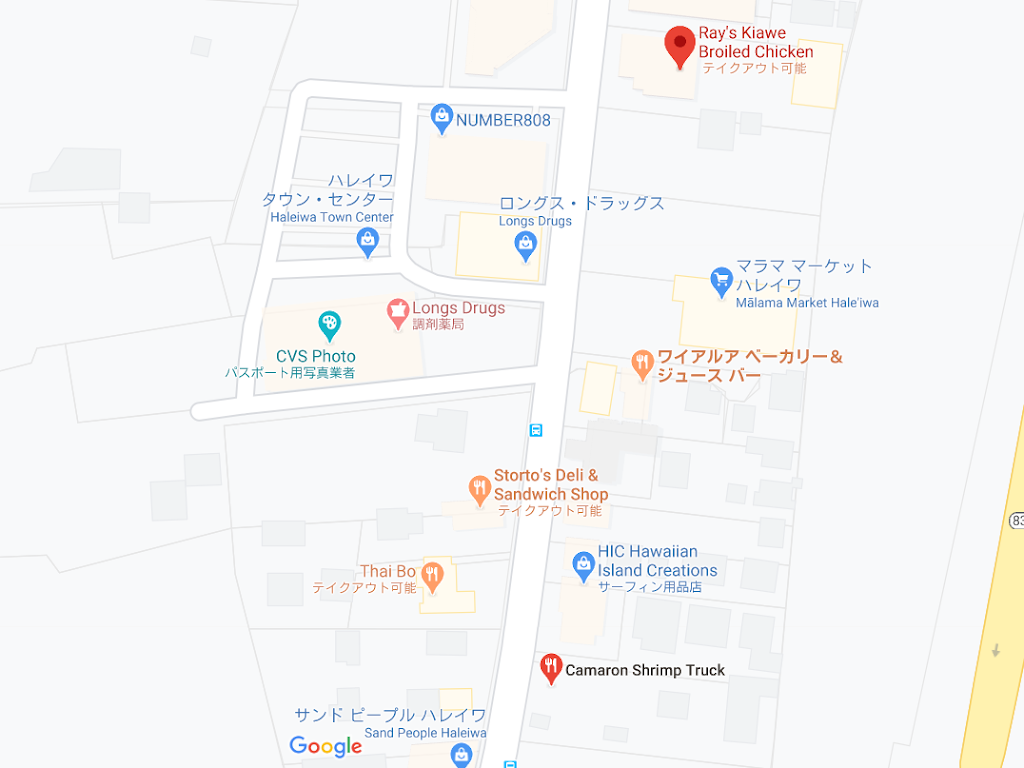Image resolution: width=1024 pixels, height=768 pixels.
Task: Tap the Ray's Kiawe Broiled Chicken red pin
Action: coord(681,44)
